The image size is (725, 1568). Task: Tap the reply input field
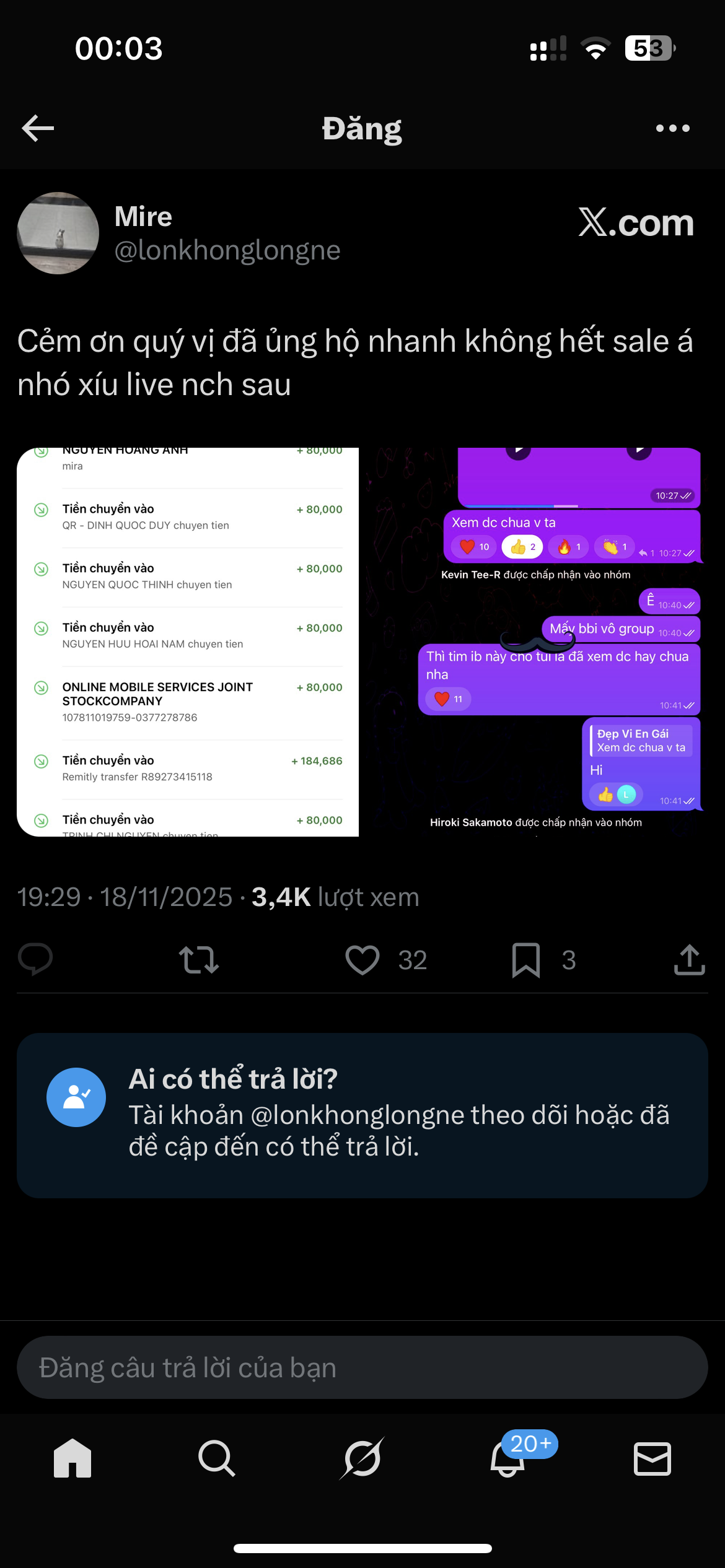[362, 1367]
